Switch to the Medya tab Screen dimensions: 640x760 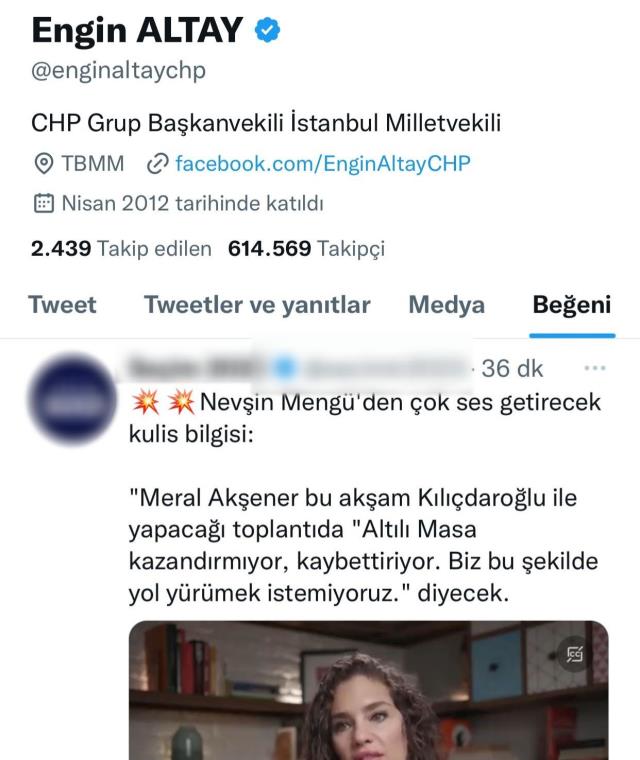447,305
